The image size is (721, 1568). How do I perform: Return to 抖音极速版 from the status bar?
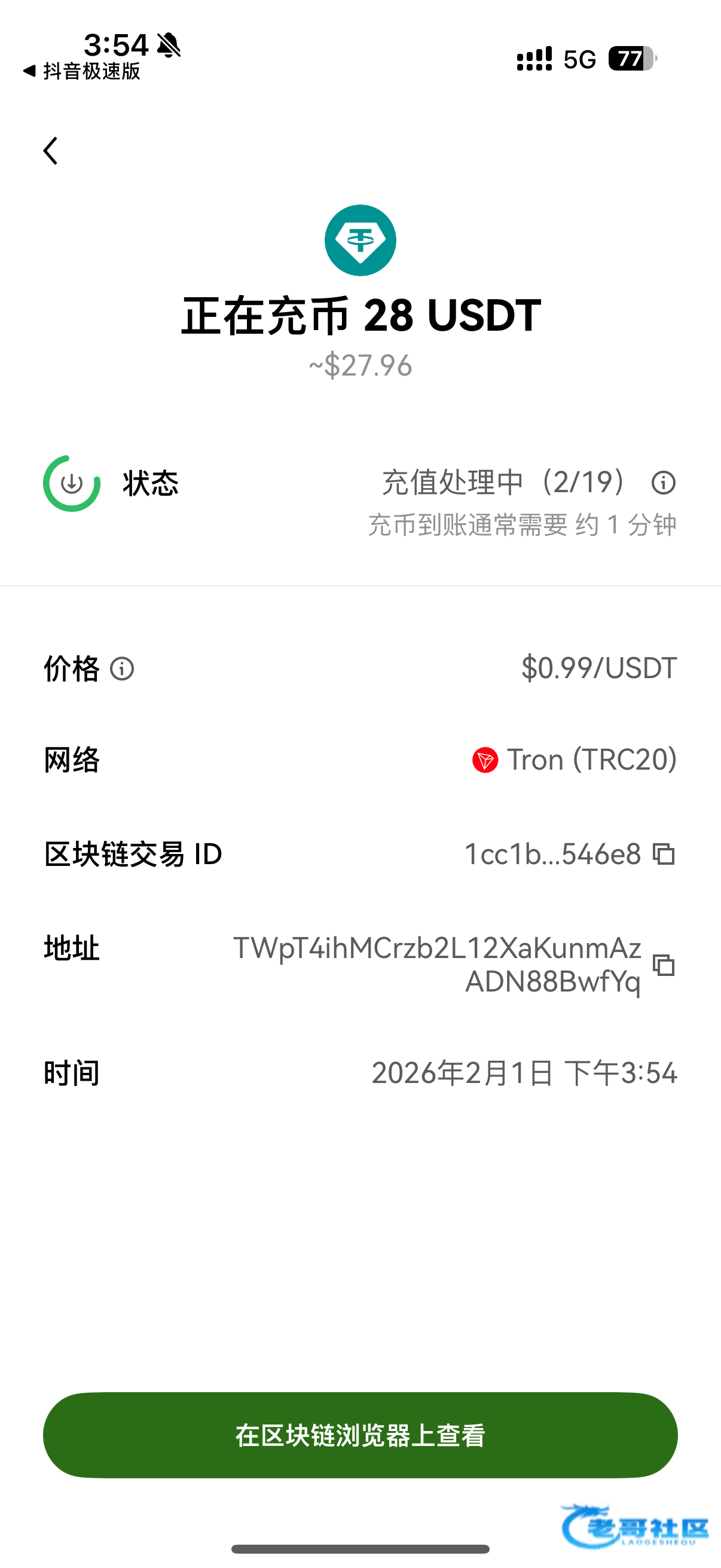pos(82,71)
